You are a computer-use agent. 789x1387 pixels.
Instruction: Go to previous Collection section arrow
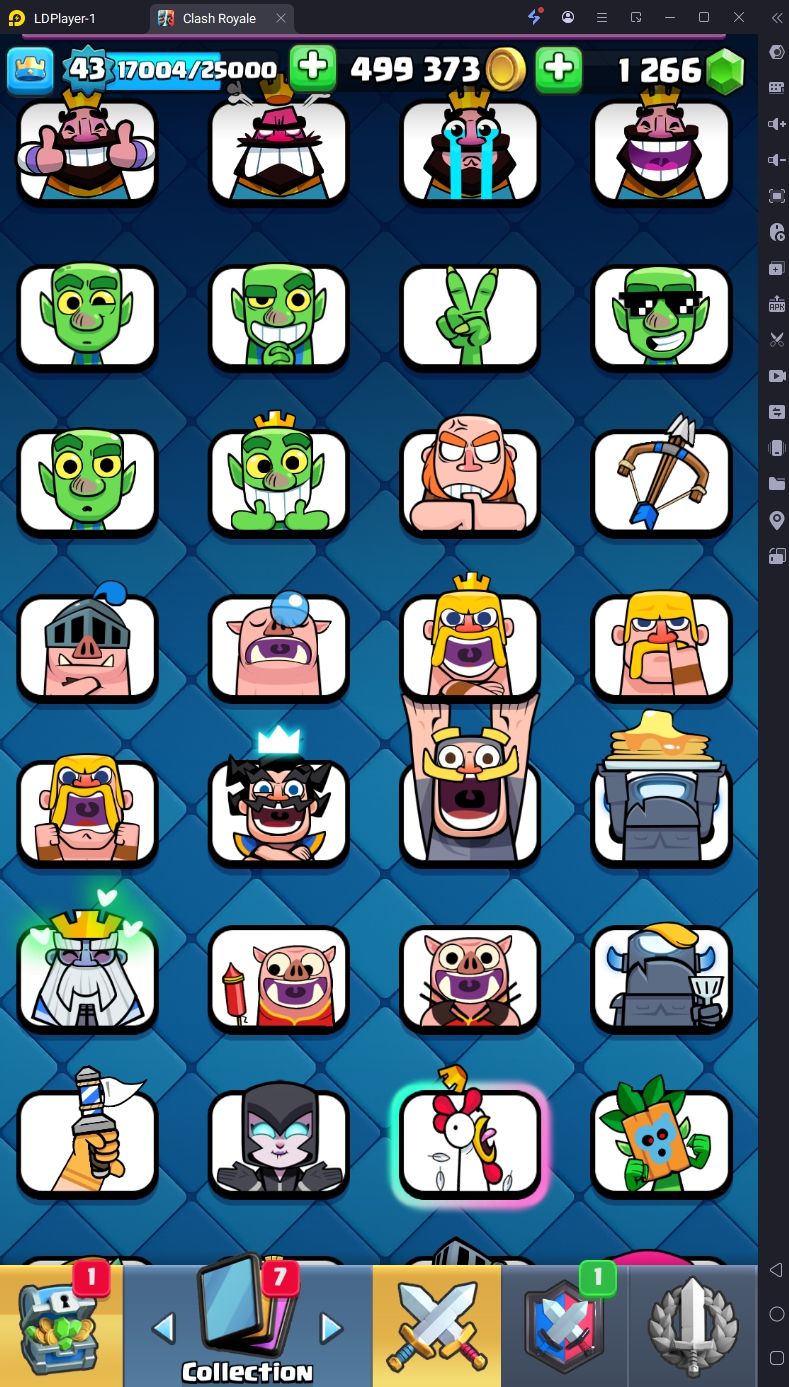[164, 1328]
